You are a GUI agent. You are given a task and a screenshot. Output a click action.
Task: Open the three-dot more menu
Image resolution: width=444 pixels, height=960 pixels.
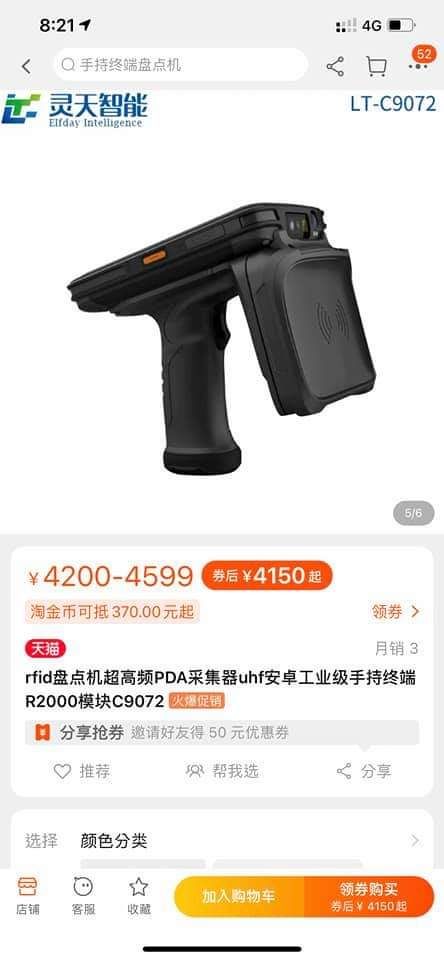[x=418, y=66]
